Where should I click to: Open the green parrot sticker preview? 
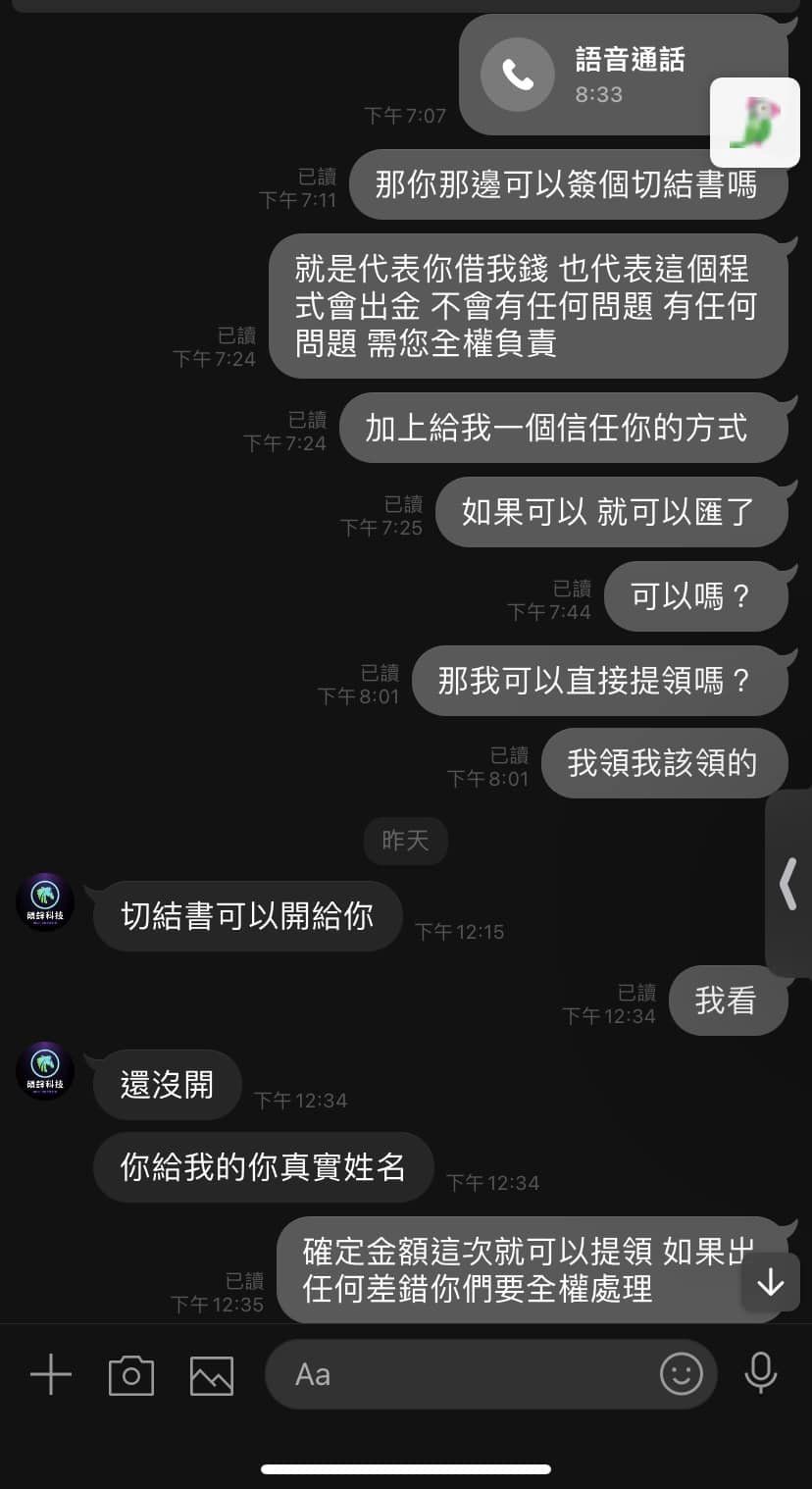coord(754,122)
